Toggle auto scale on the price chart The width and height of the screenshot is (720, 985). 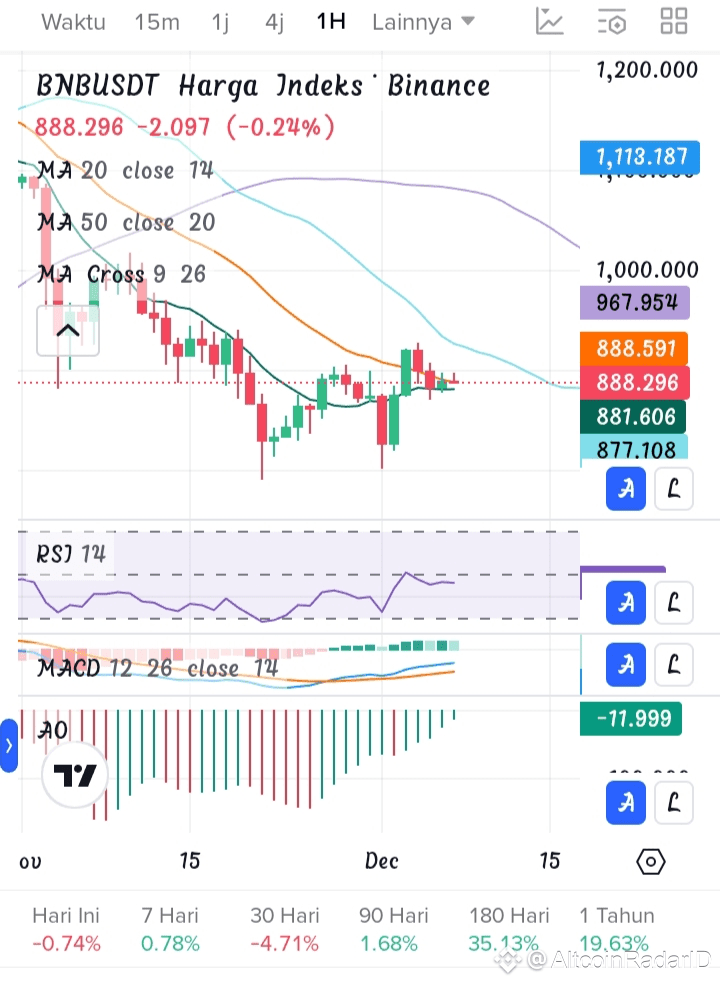click(x=625, y=488)
